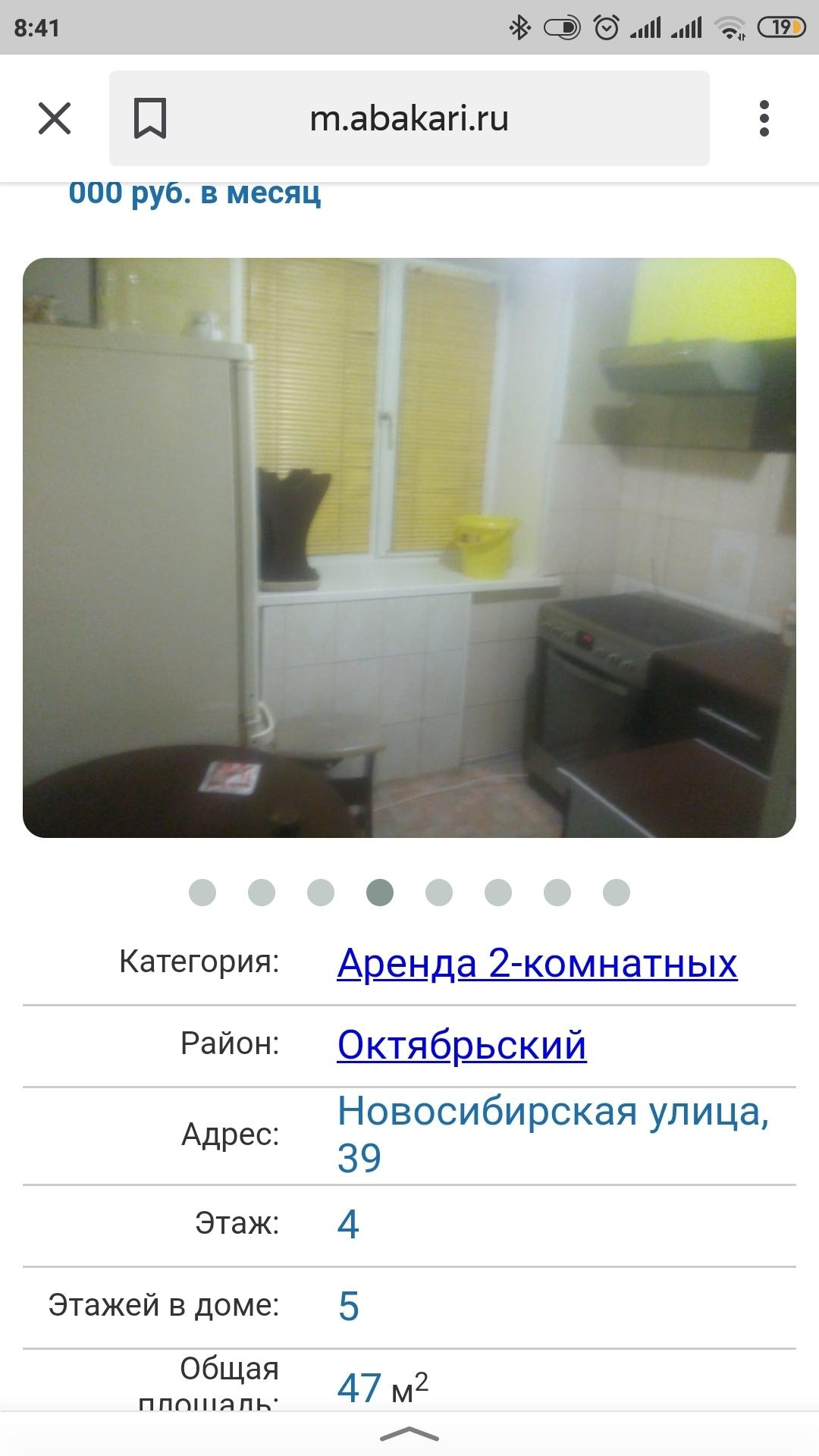This screenshot has height=1456, width=819.
Task: Open the kitchen photo
Action: point(409,548)
